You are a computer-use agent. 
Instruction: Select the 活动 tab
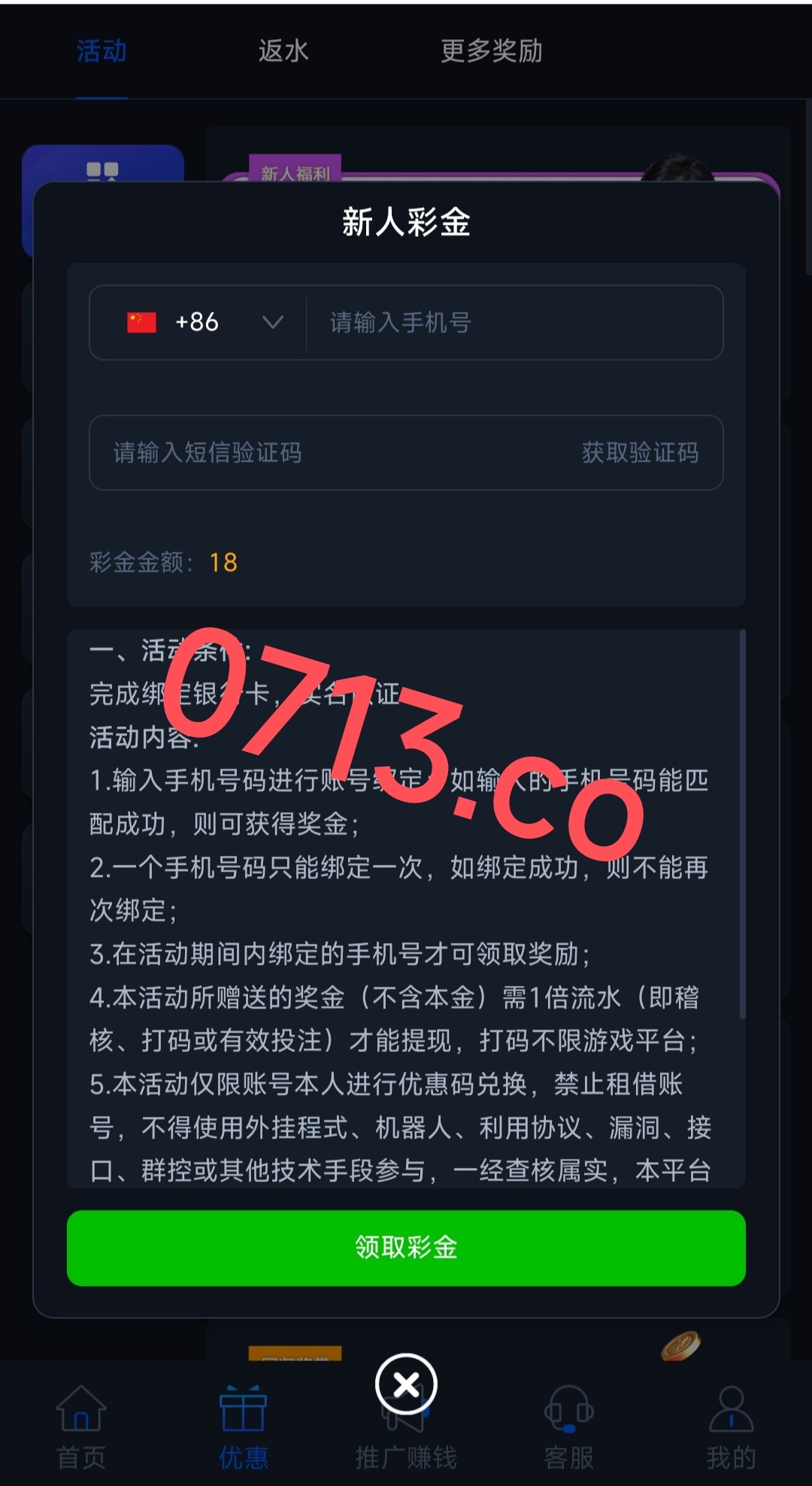[x=101, y=51]
